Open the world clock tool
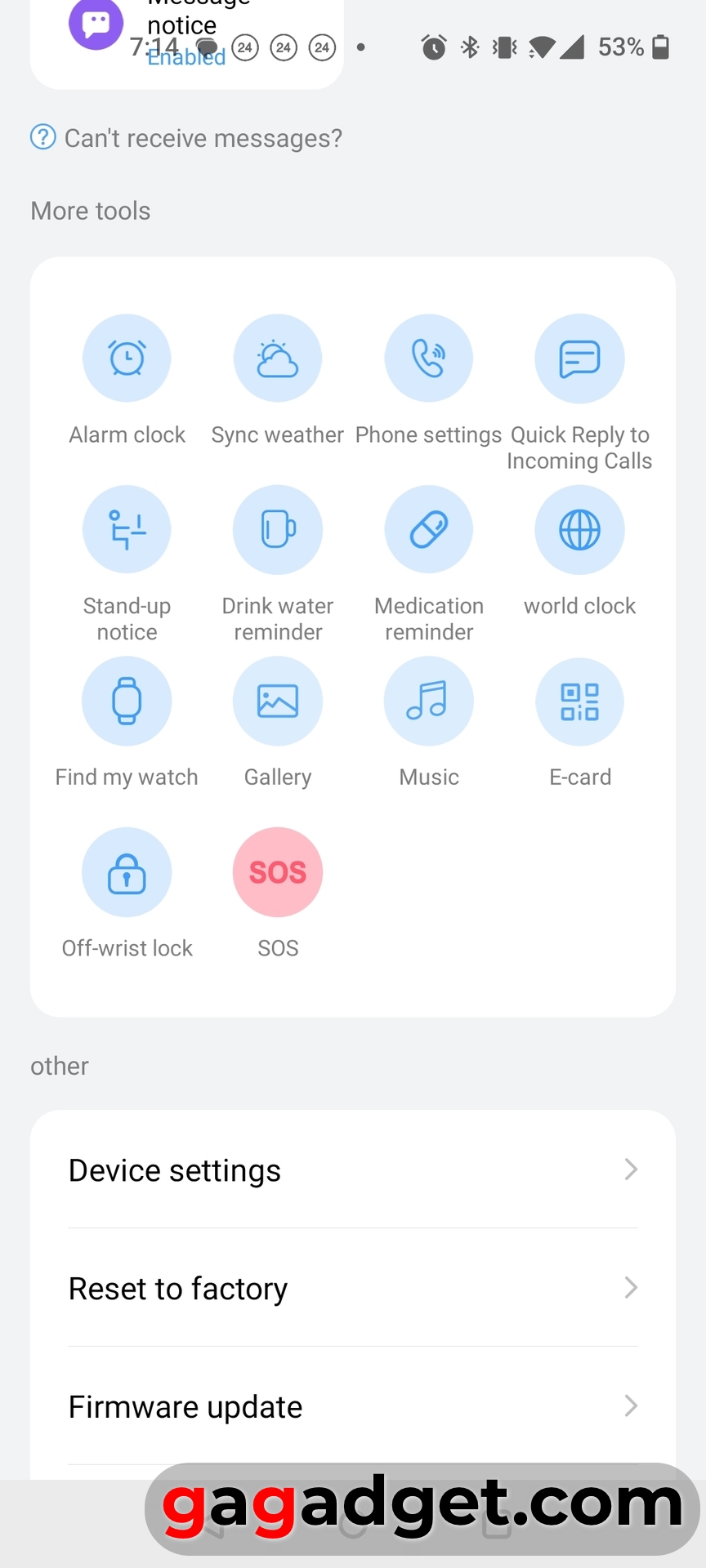Screen dimensions: 706x1568 click(x=579, y=530)
